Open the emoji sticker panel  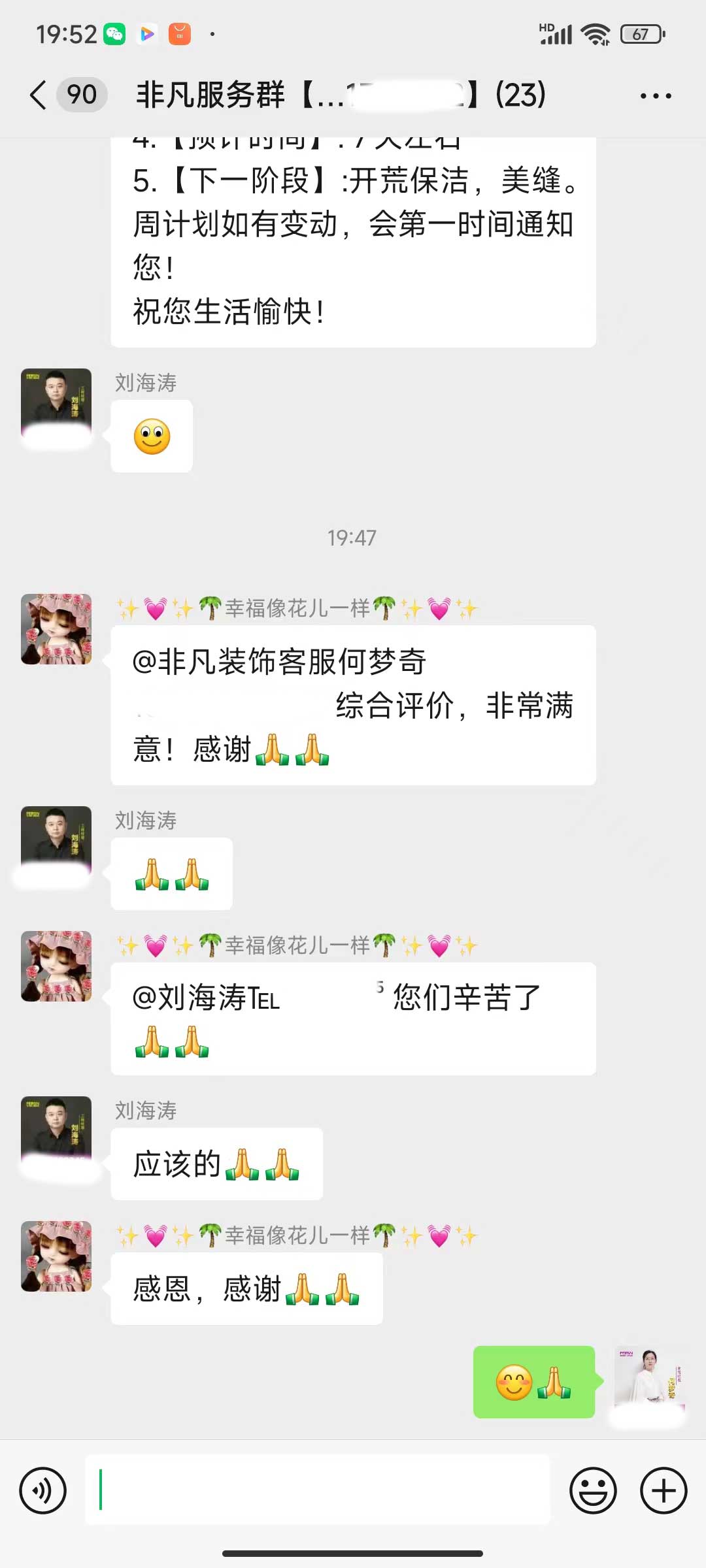pyautogui.click(x=593, y=1491)
